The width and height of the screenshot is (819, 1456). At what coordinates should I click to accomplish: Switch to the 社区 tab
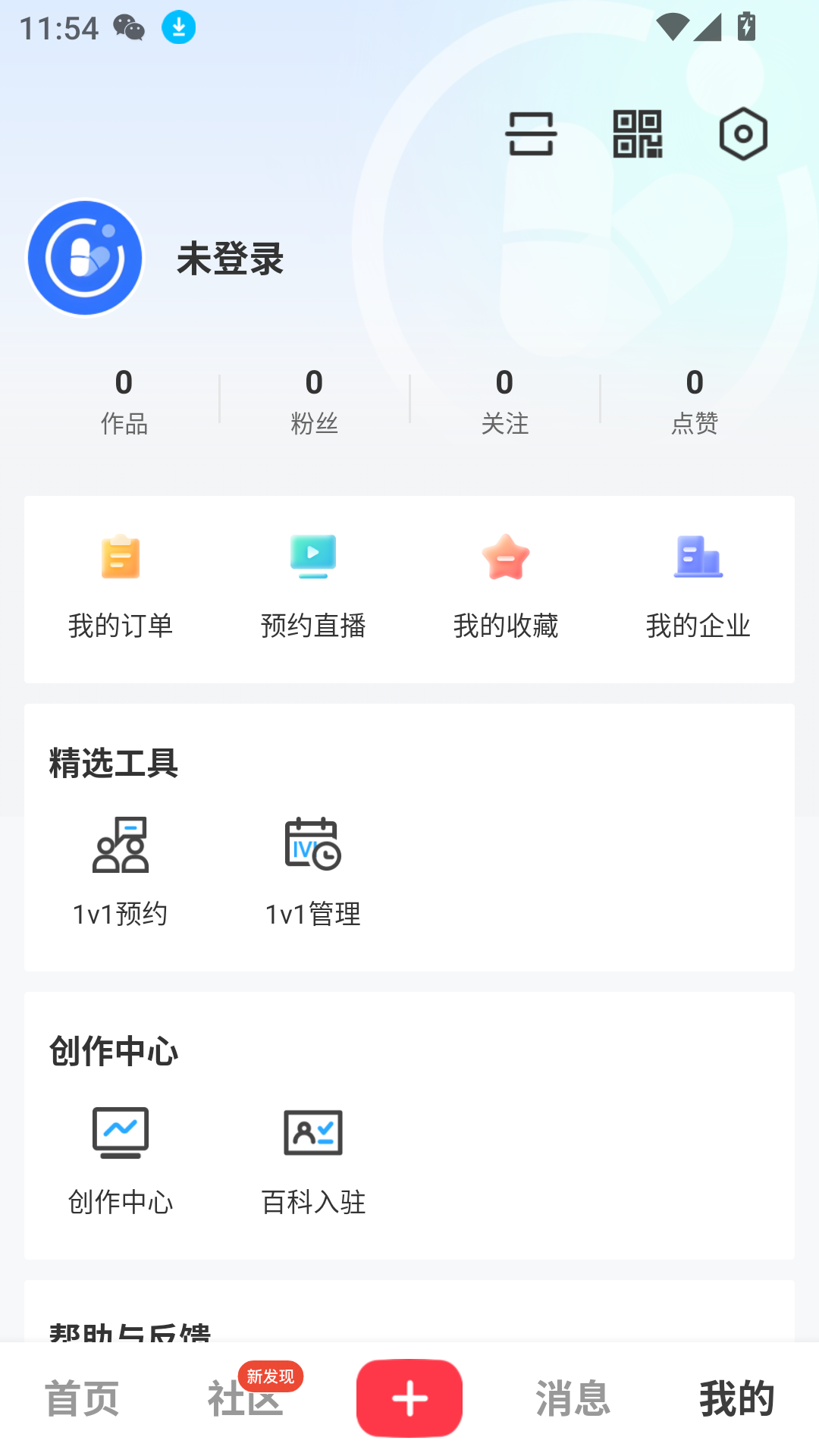pos(246,1398)
